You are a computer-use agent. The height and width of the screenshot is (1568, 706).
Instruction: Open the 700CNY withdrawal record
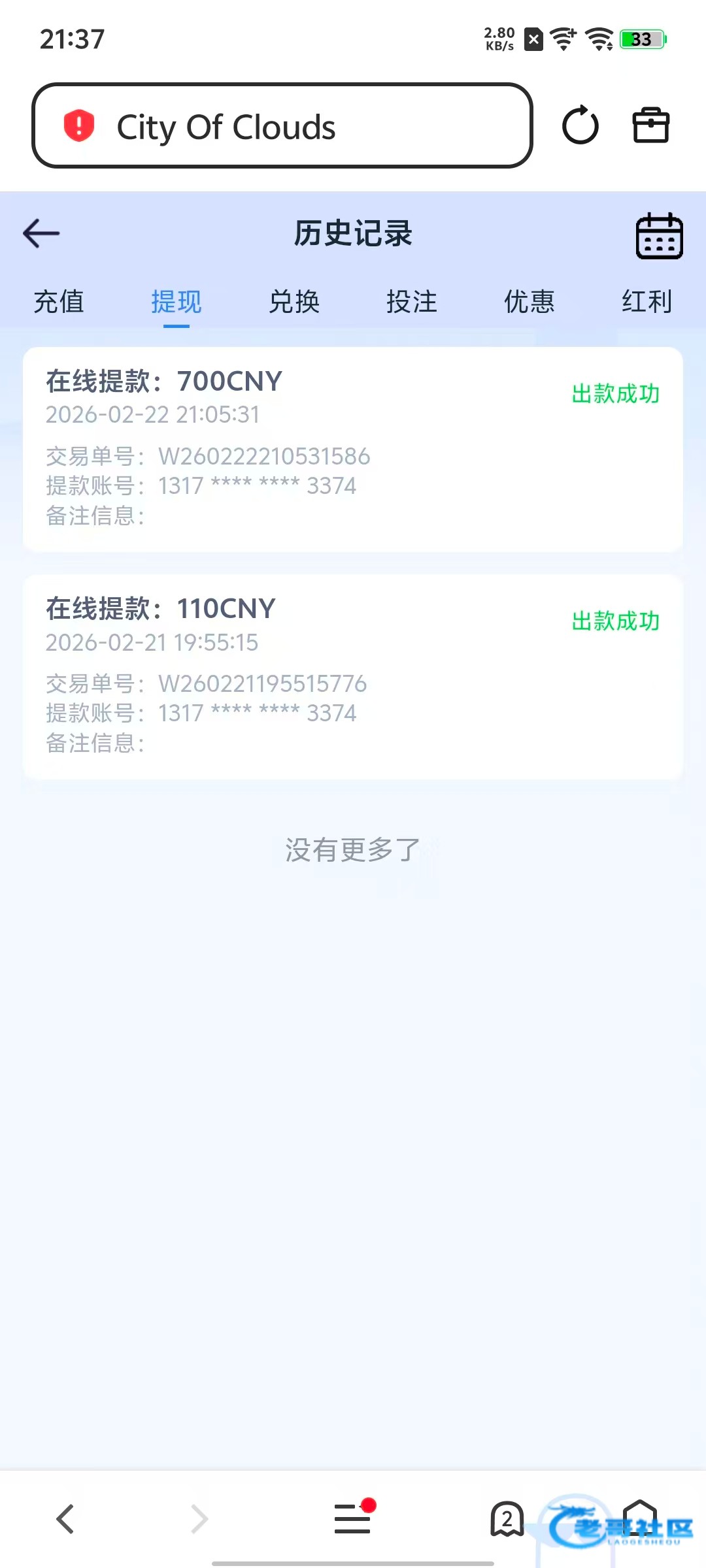click(x=353, y=449)
